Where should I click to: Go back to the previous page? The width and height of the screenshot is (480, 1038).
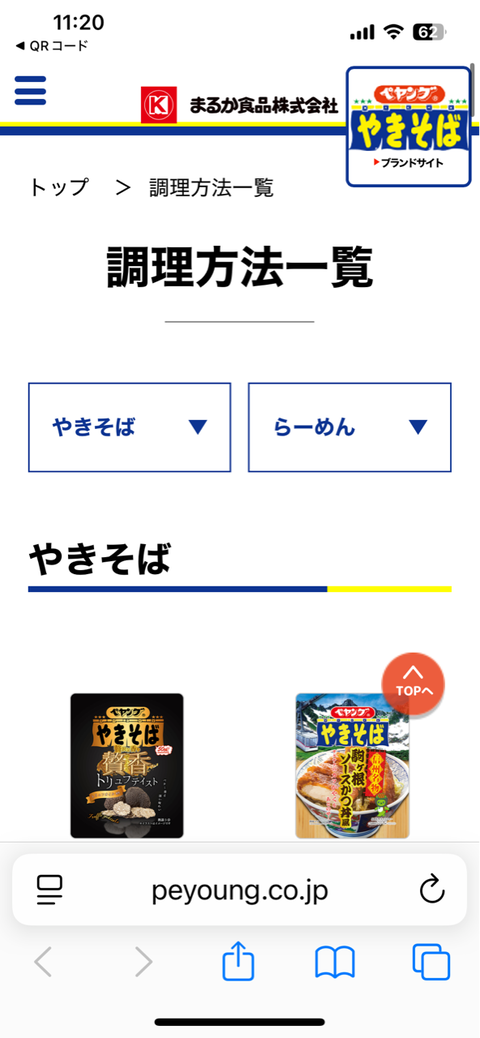tap(42, 962)
